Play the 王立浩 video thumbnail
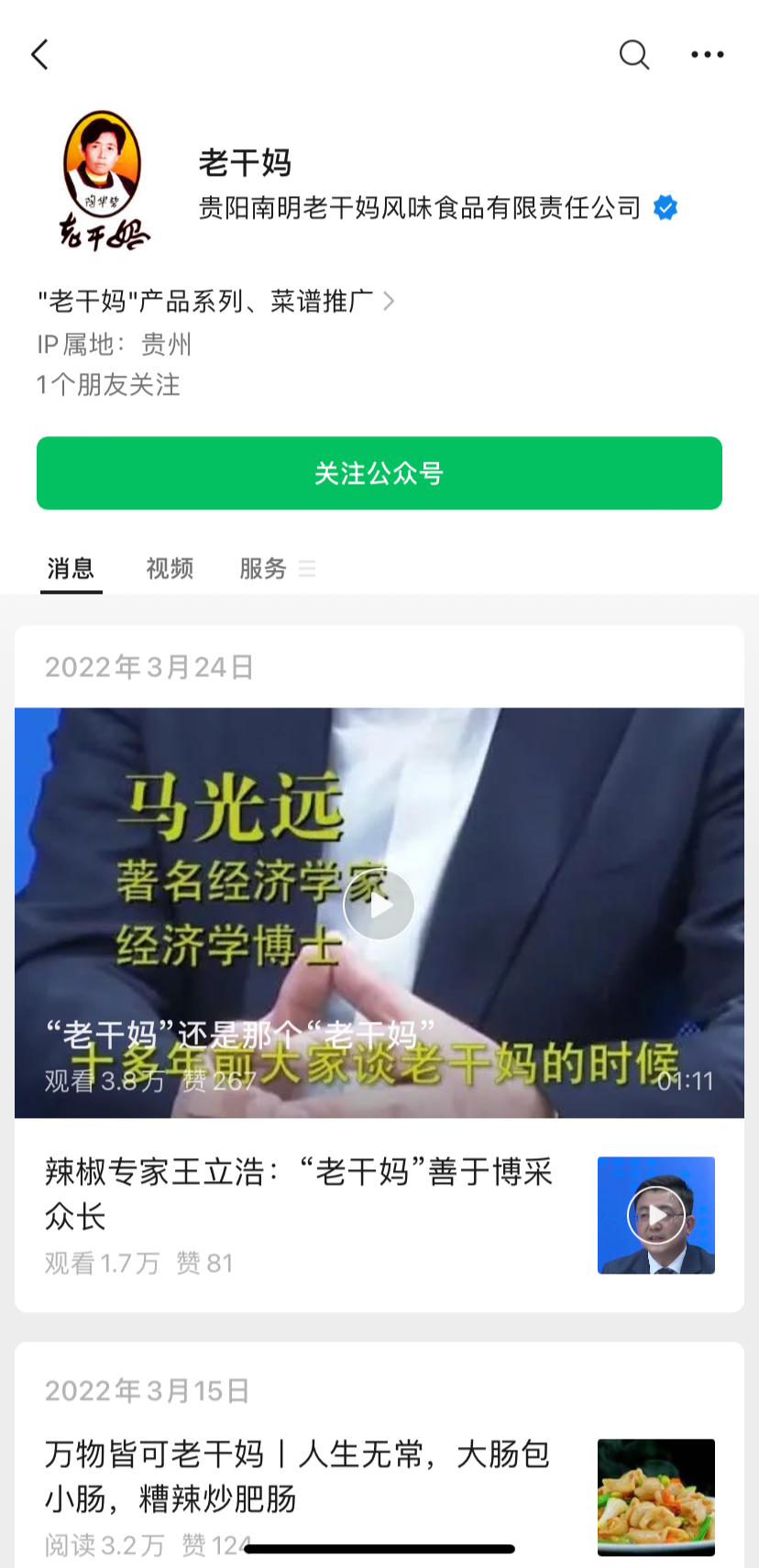Screen dimensions: 759x1568 (655, 1215)
